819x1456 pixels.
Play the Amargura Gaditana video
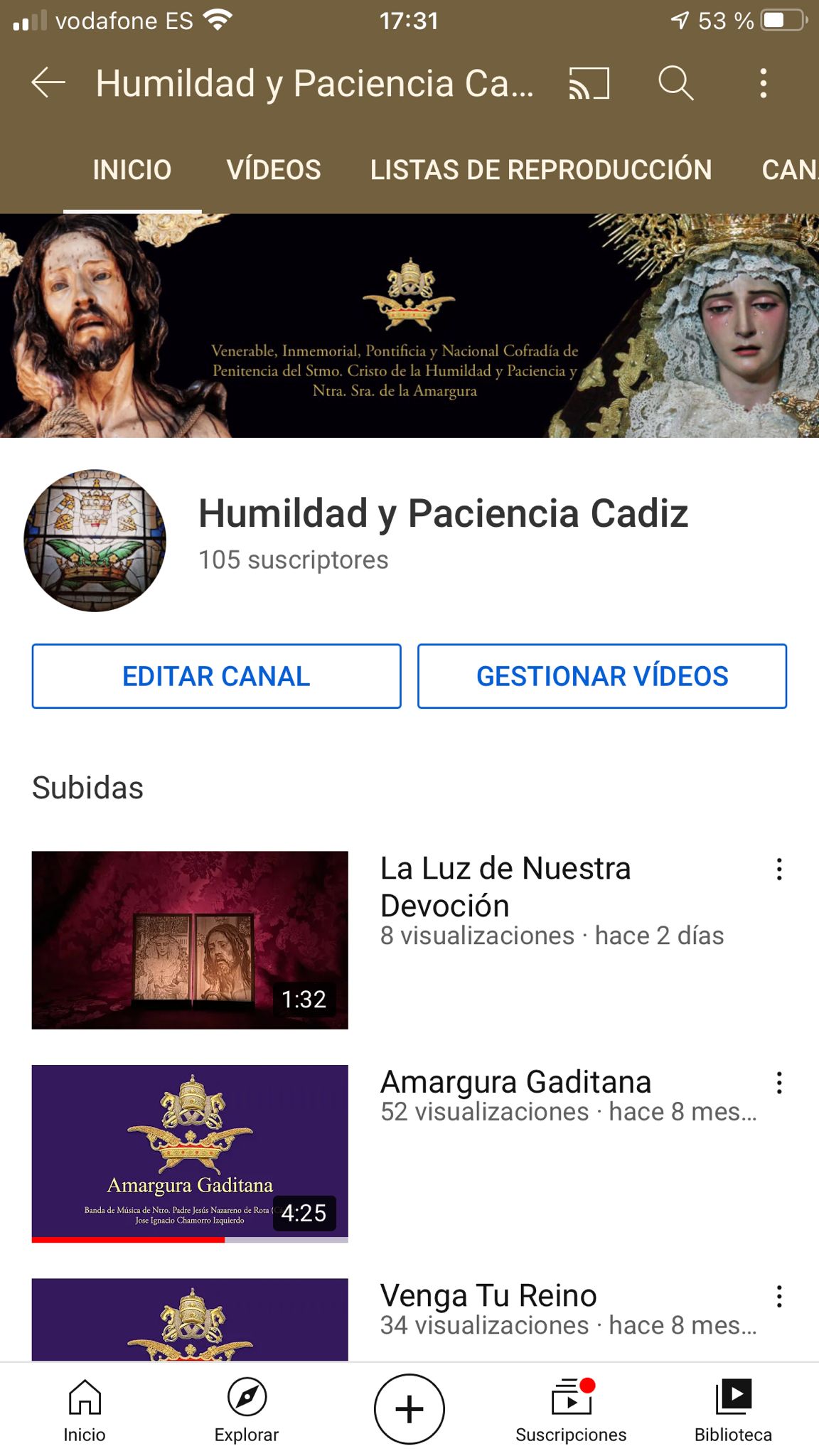(x=190, y=1153)
